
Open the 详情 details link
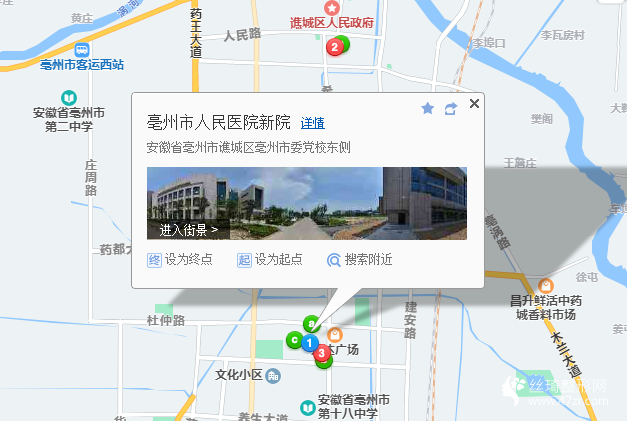click(313, 123)
